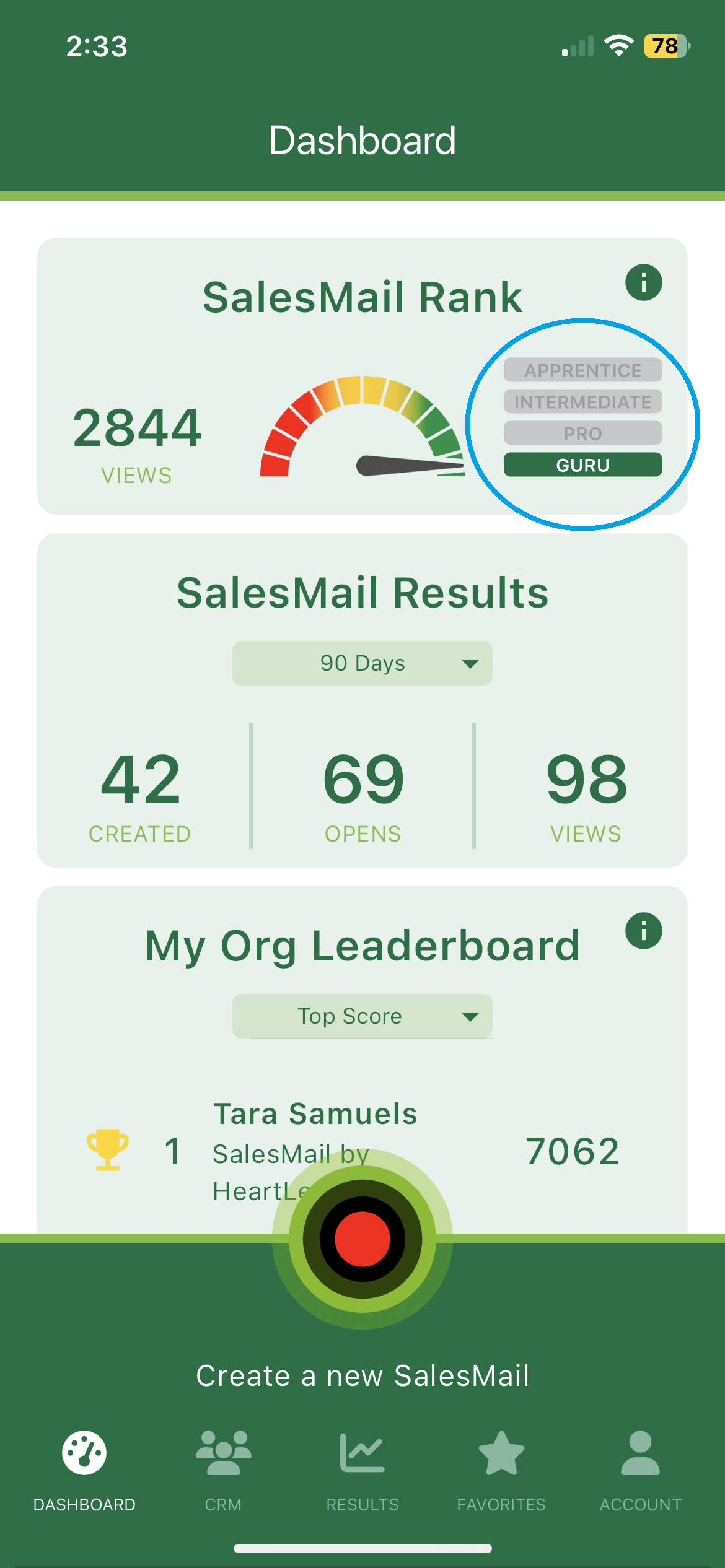The image size is (725, 1568).
Task: Open the My Org Leaderboard info icon
Action: [x=643, y=931]
